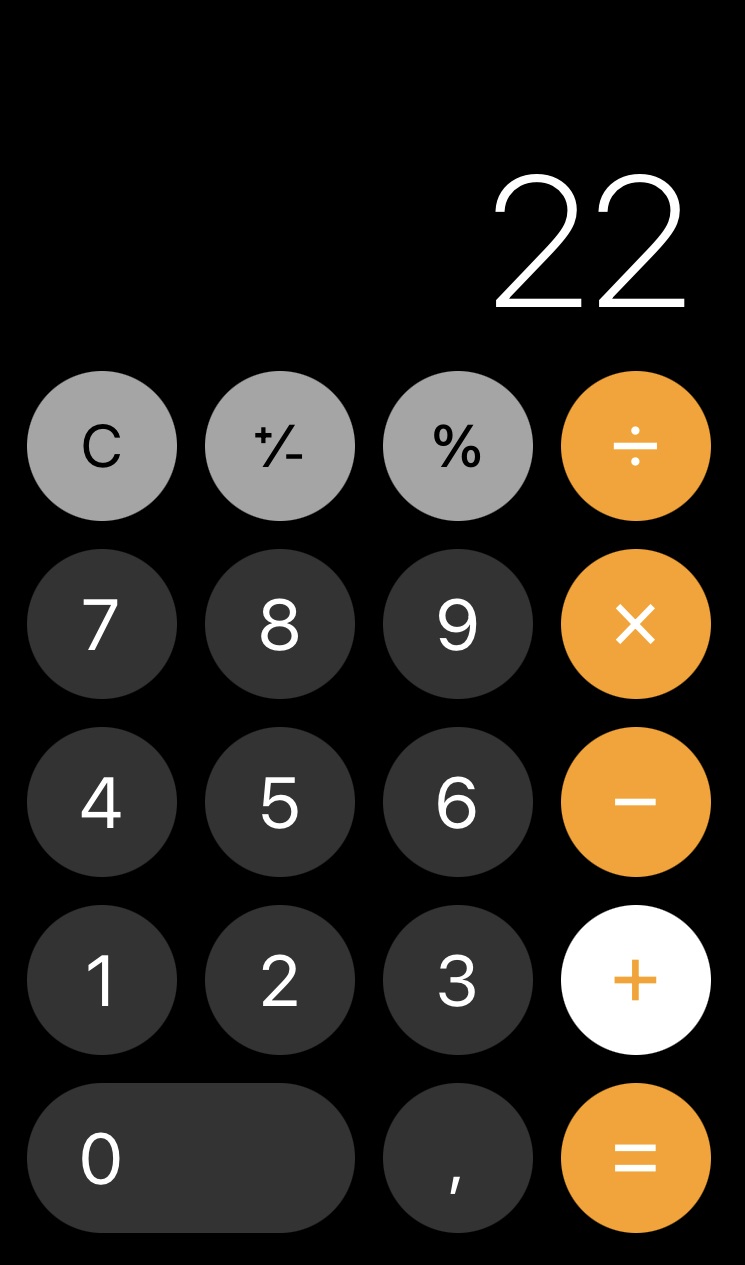745x1265 pixels.
Task: Enter the digit 1
Action: 102,980
